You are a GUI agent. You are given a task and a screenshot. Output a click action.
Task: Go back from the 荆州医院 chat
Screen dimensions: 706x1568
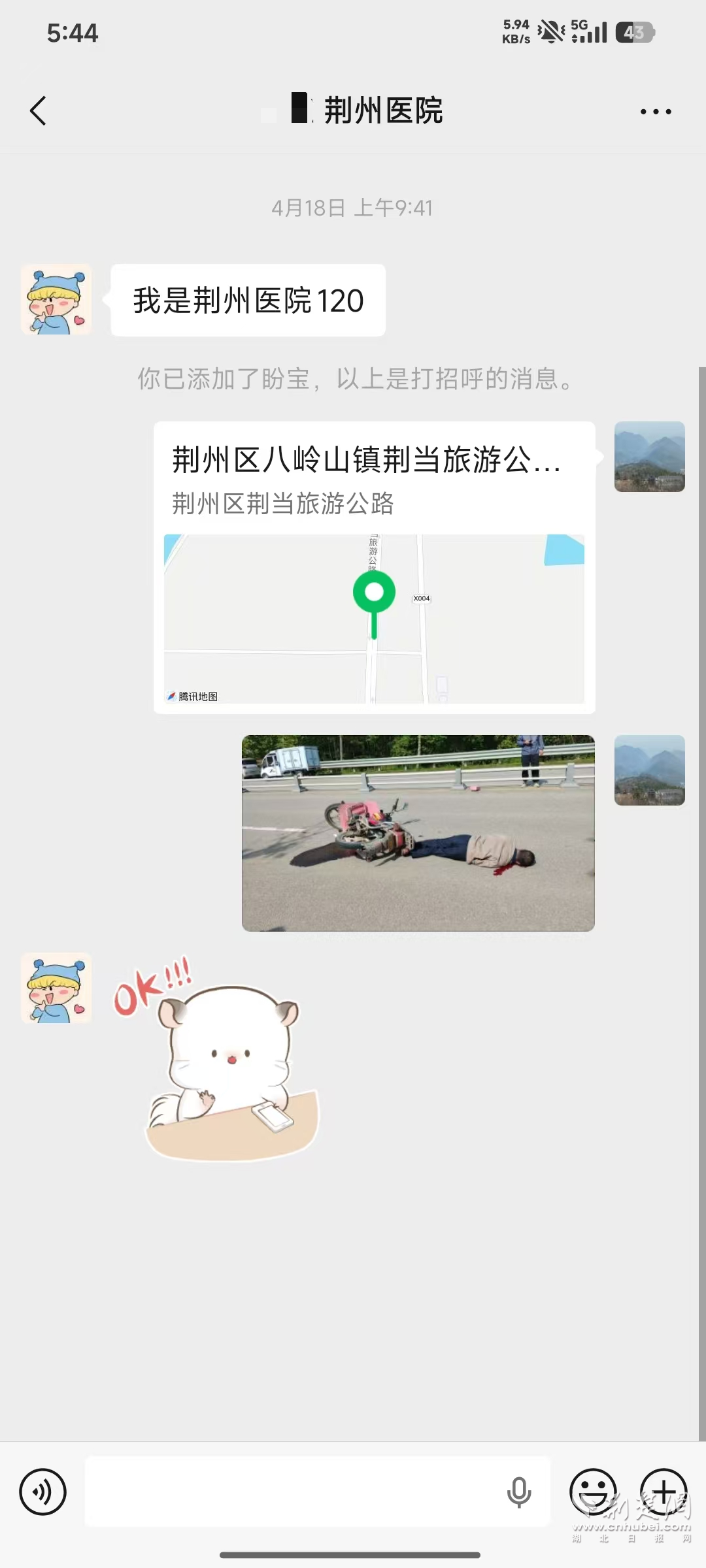(x=39, y=110)
